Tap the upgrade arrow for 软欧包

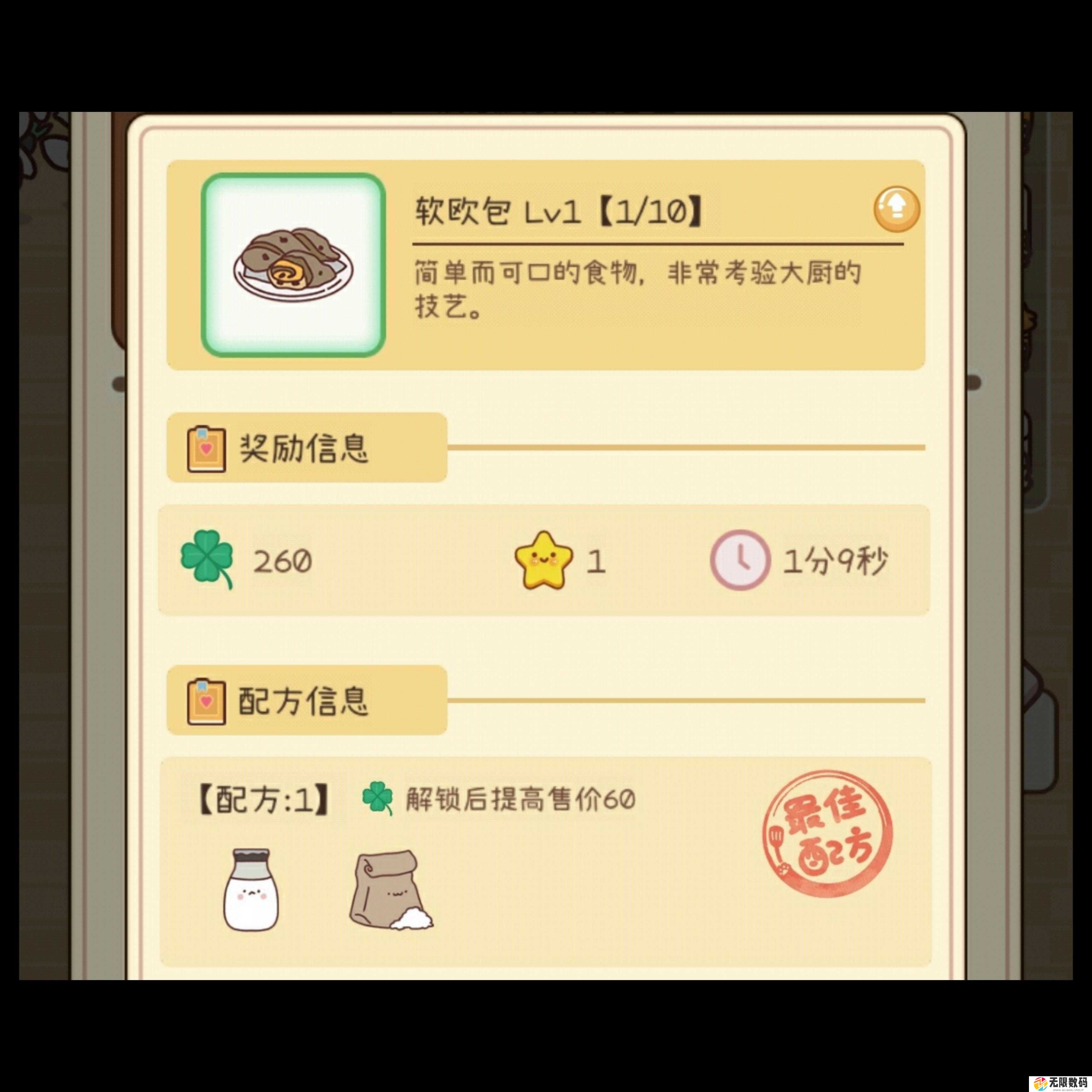pos(897,209)
